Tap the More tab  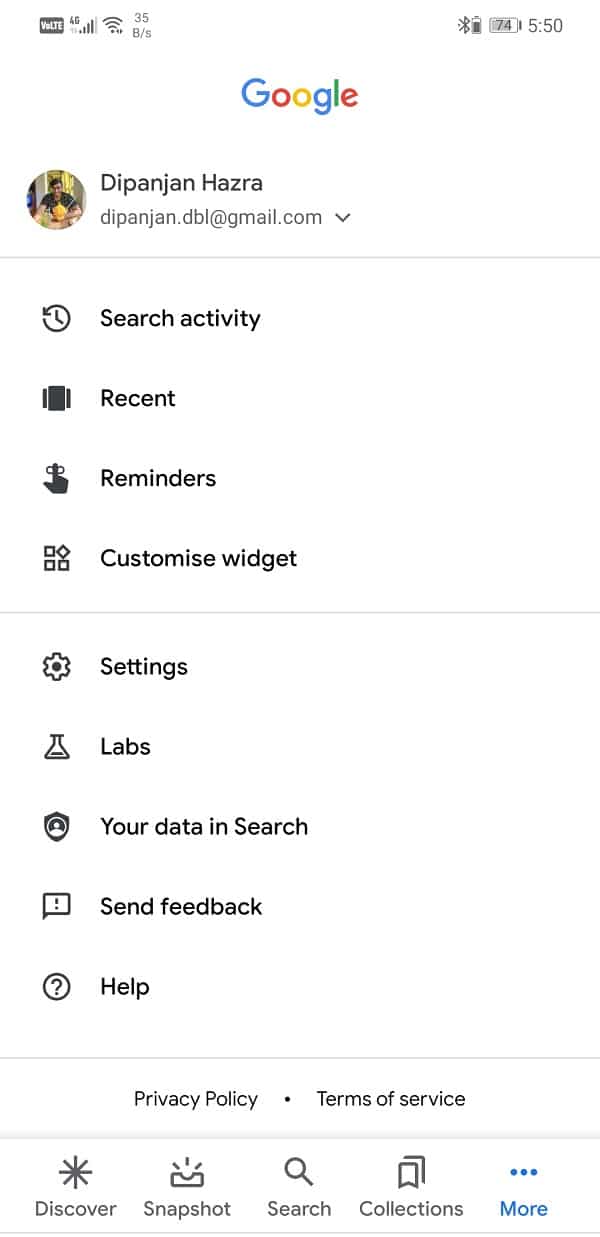pos(524,1187)
